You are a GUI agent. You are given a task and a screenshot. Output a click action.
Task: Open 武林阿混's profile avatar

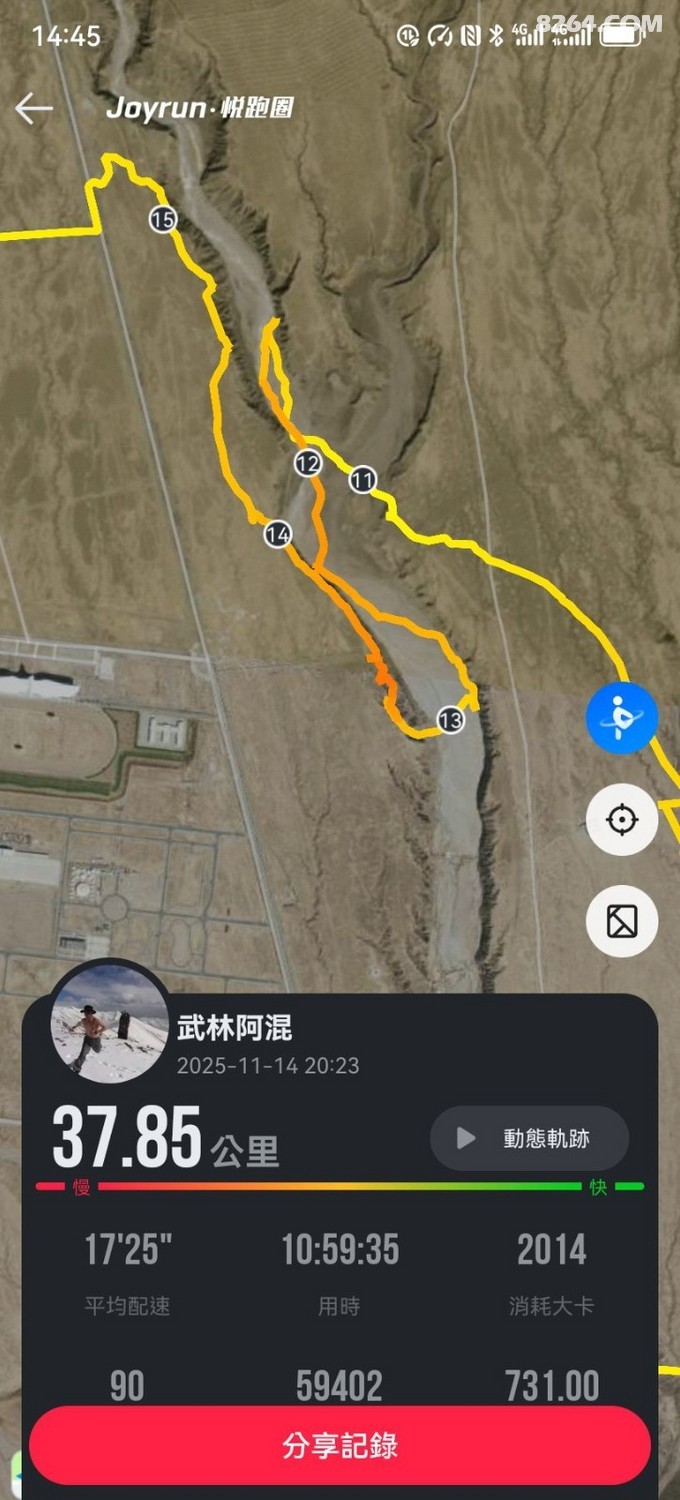coord(110,1024)
